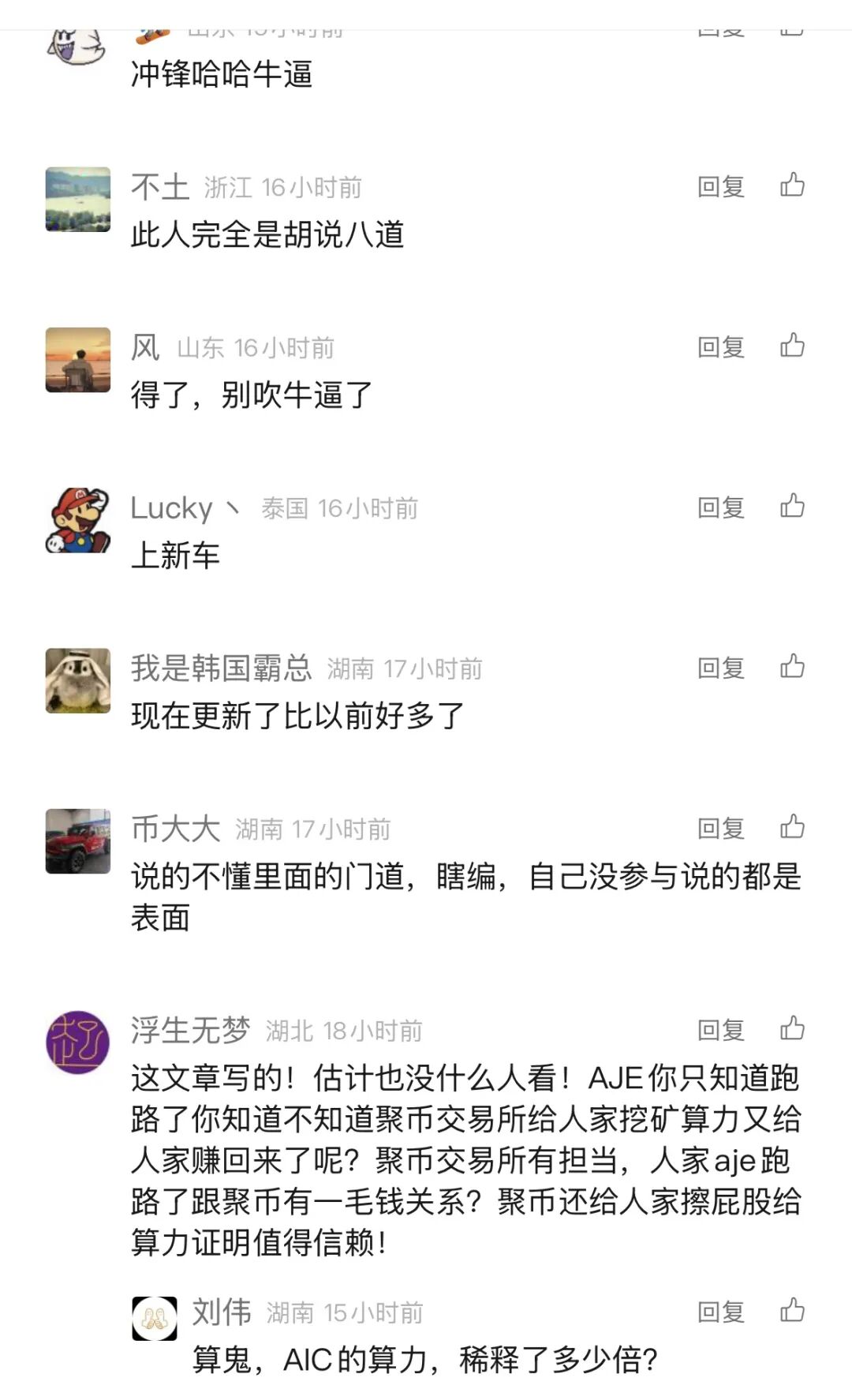Reply to Lucky ヽ's comment
Viewport: 852px width, 1400px height.
click(x=722, y=509)
